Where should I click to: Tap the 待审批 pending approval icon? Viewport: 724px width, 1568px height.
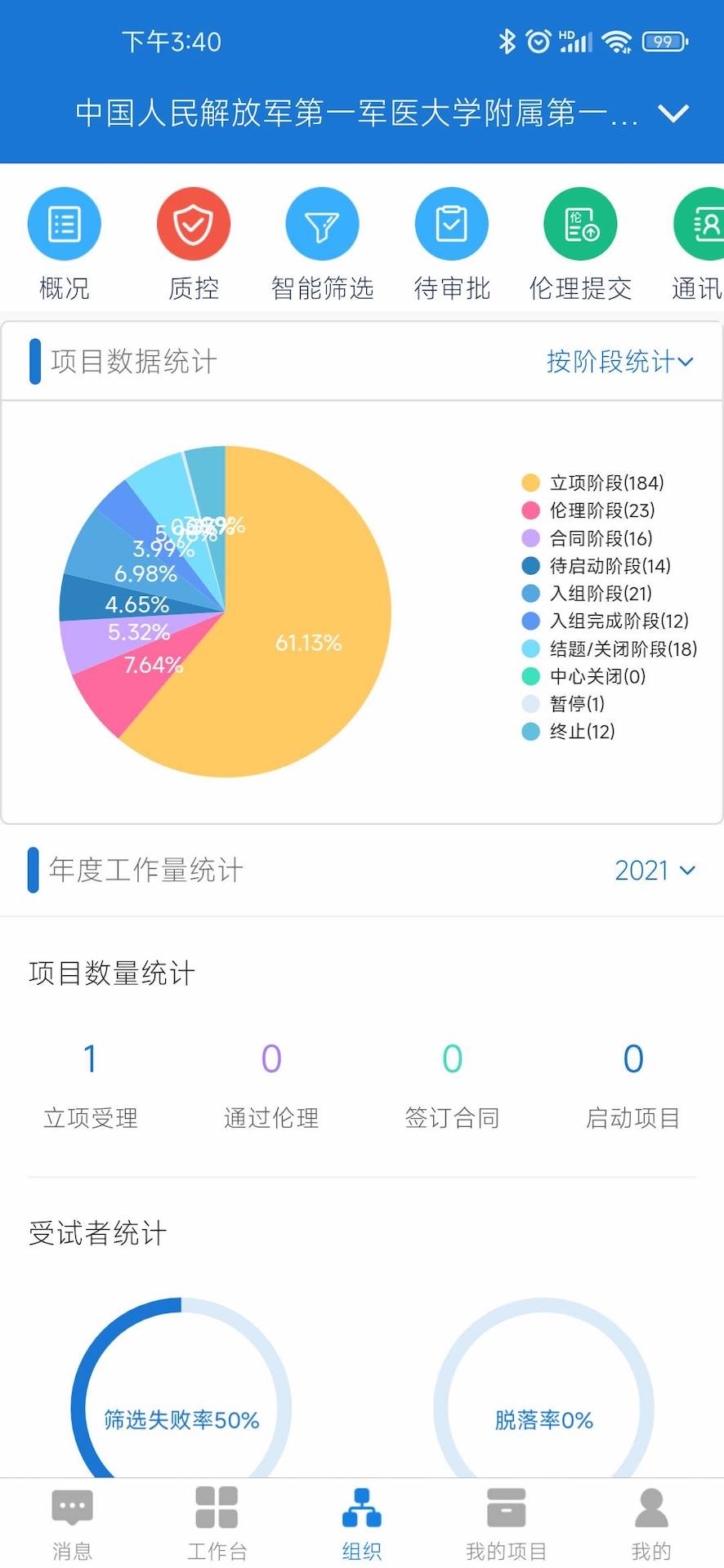pos(451,223)
